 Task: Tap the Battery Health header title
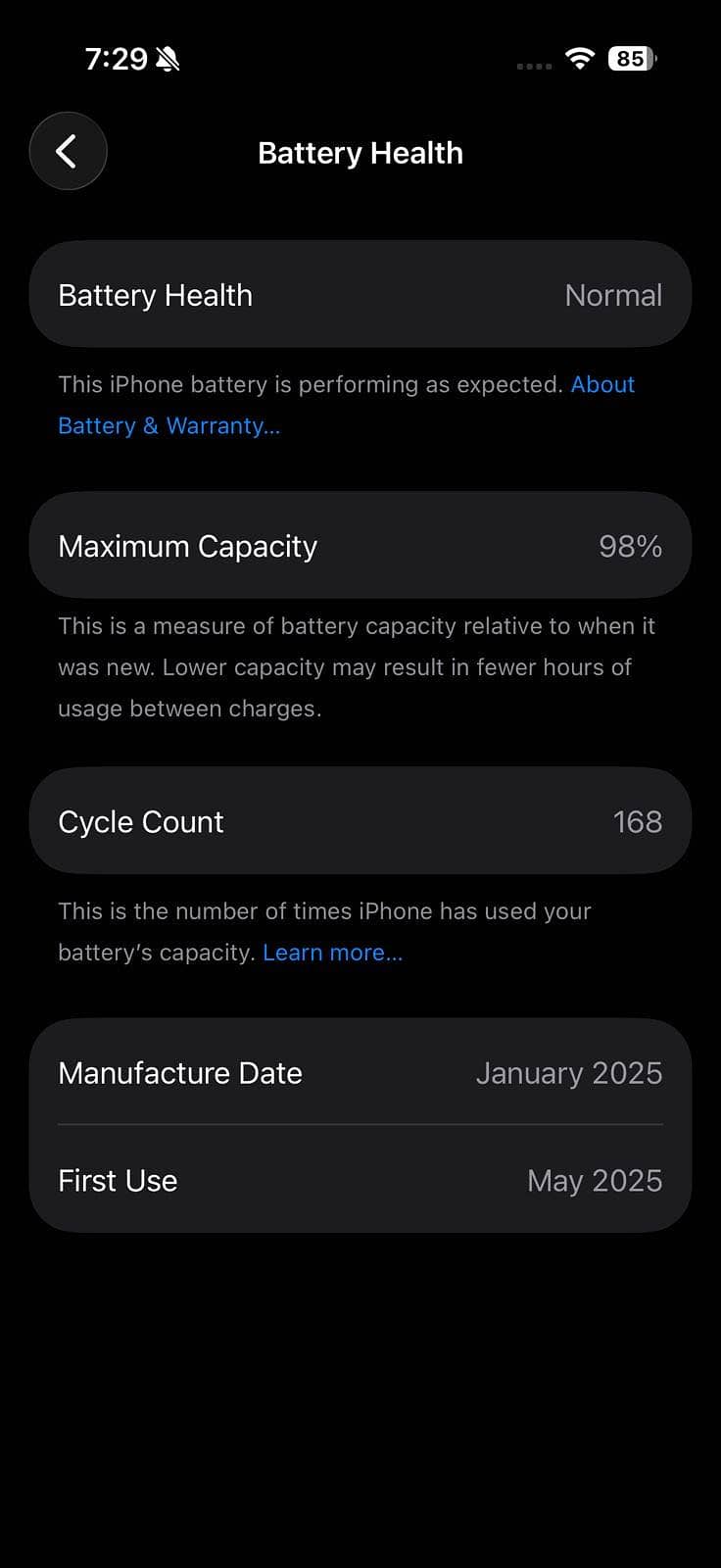360,152
